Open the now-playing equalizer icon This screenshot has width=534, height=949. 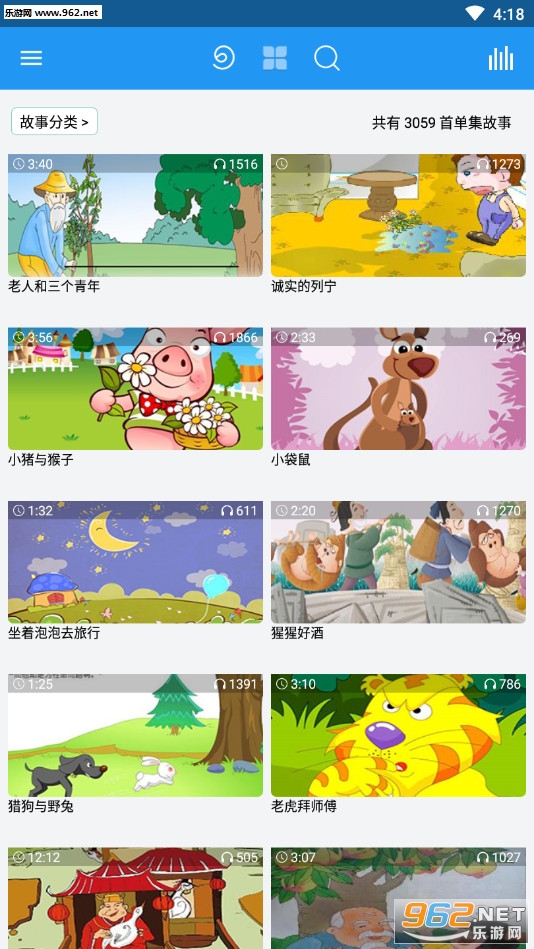(x=501, y=58)
